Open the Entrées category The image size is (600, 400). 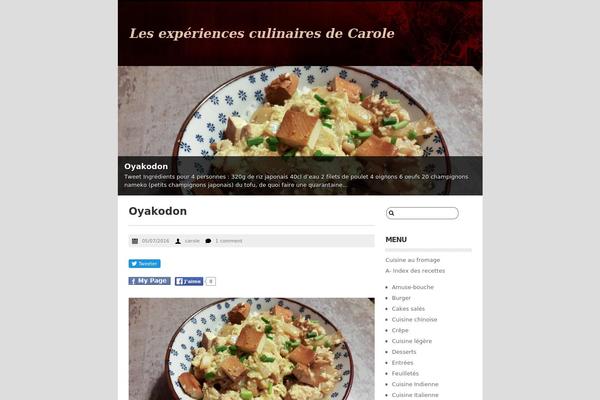tap(402, 363)
